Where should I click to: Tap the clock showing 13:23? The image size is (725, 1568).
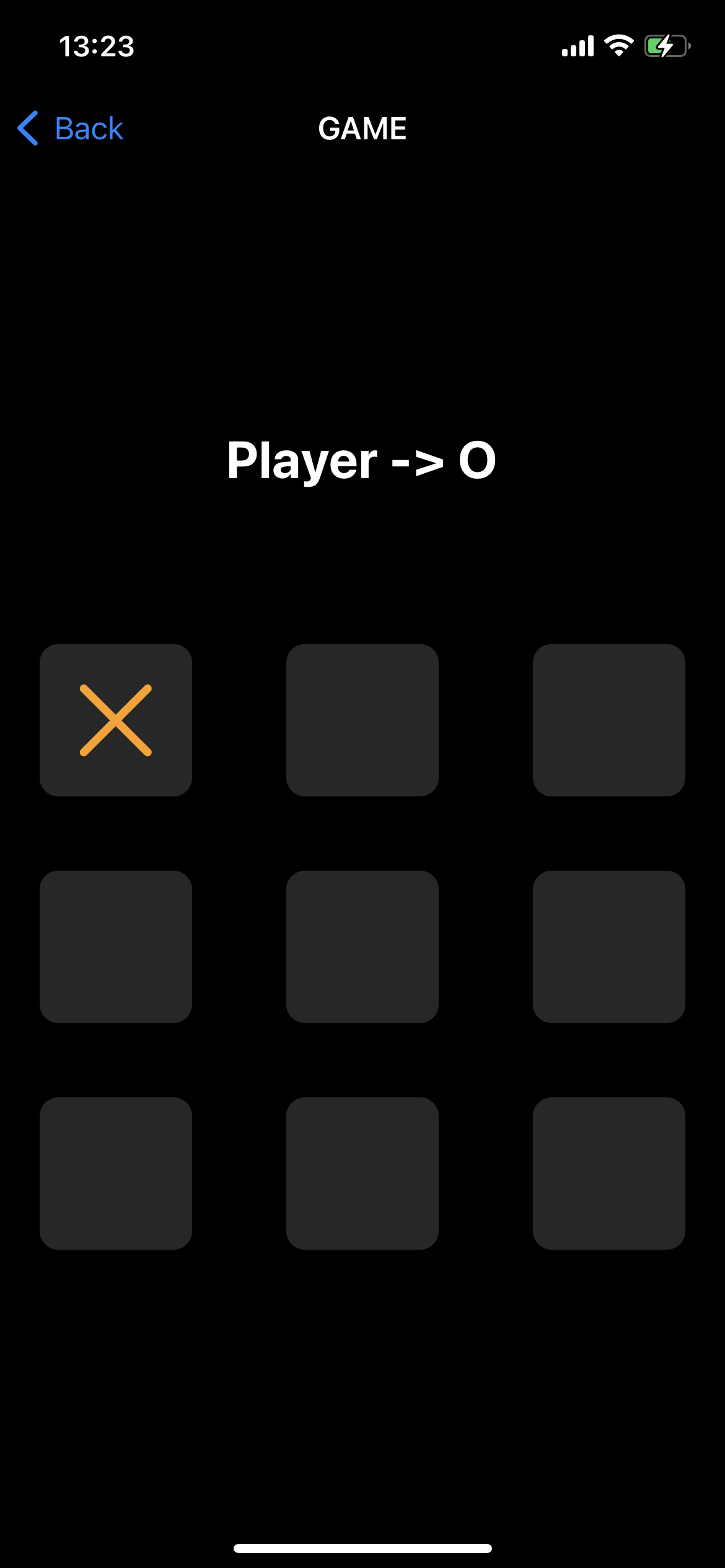[x=97, y=47]
